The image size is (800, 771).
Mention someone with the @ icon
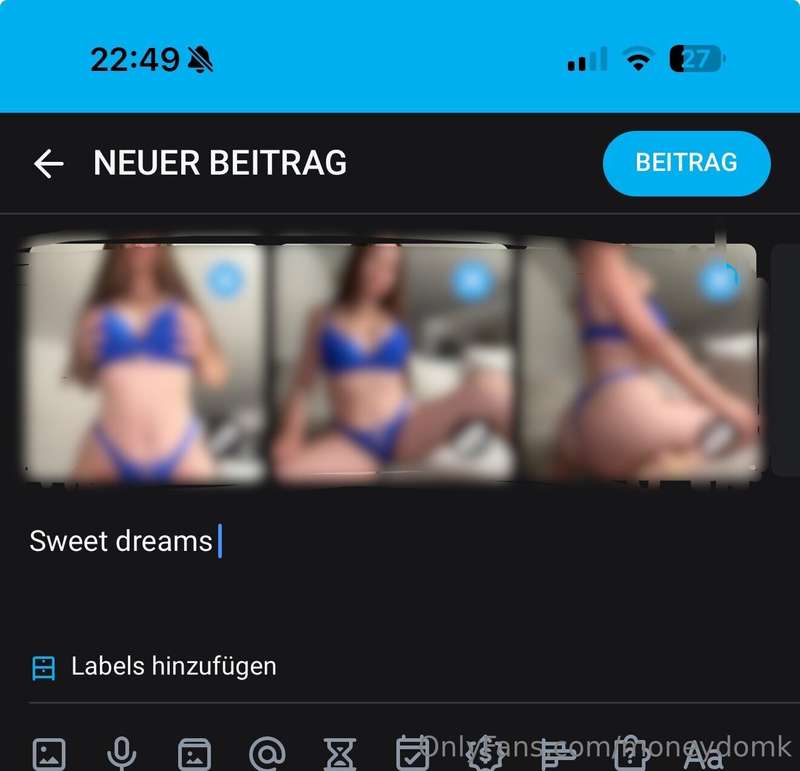pyautogui.click(x=267, y=753)
